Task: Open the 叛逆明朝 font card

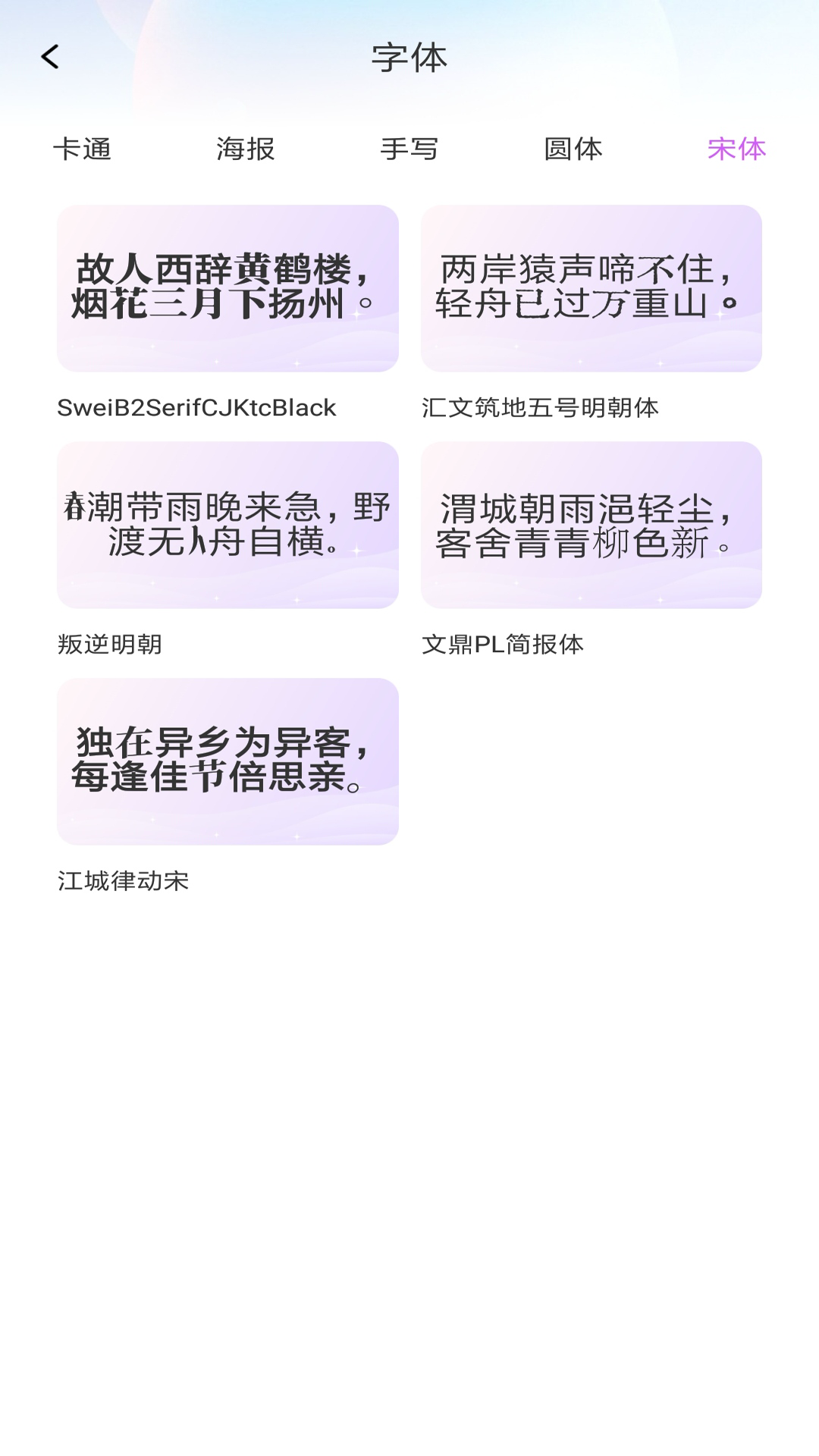Action: coord(227,525)
